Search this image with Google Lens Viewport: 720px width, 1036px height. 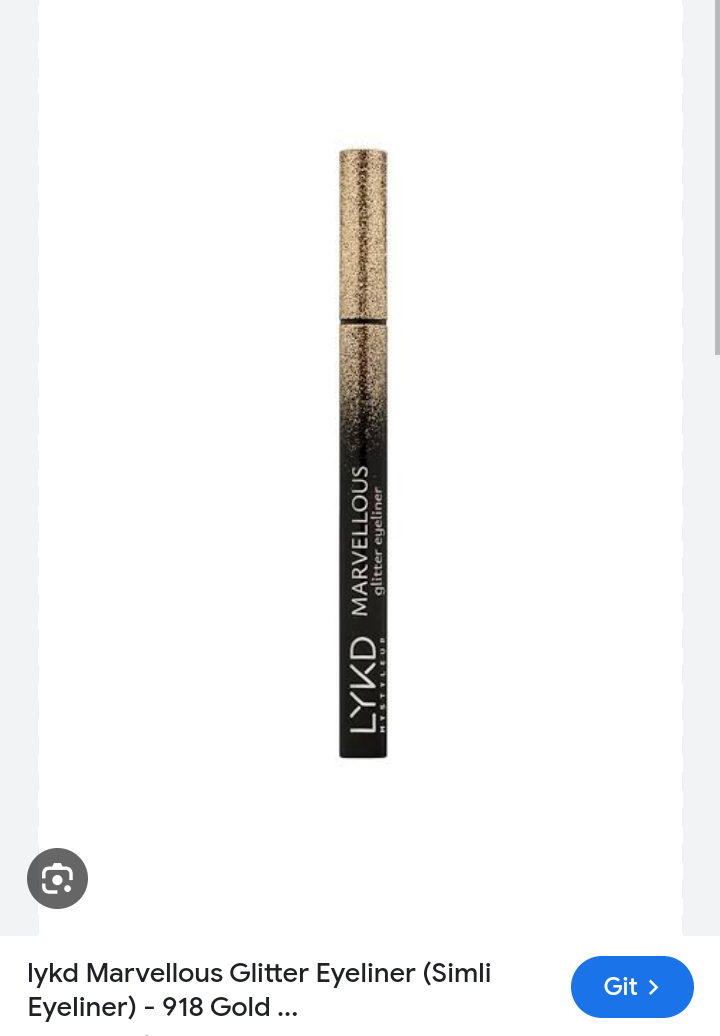pyautogui.click(x=57, y=878)
